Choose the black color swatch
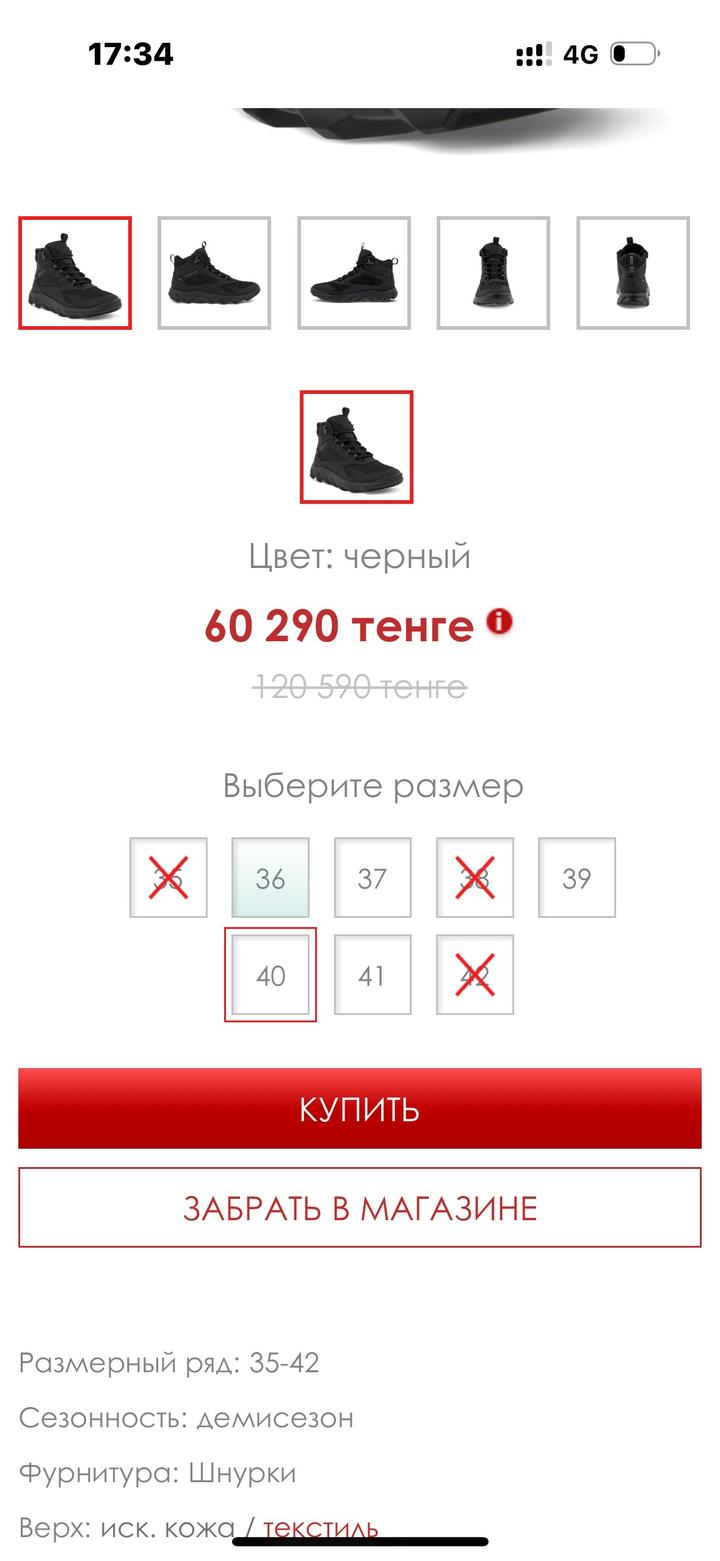 click(356, 447)
